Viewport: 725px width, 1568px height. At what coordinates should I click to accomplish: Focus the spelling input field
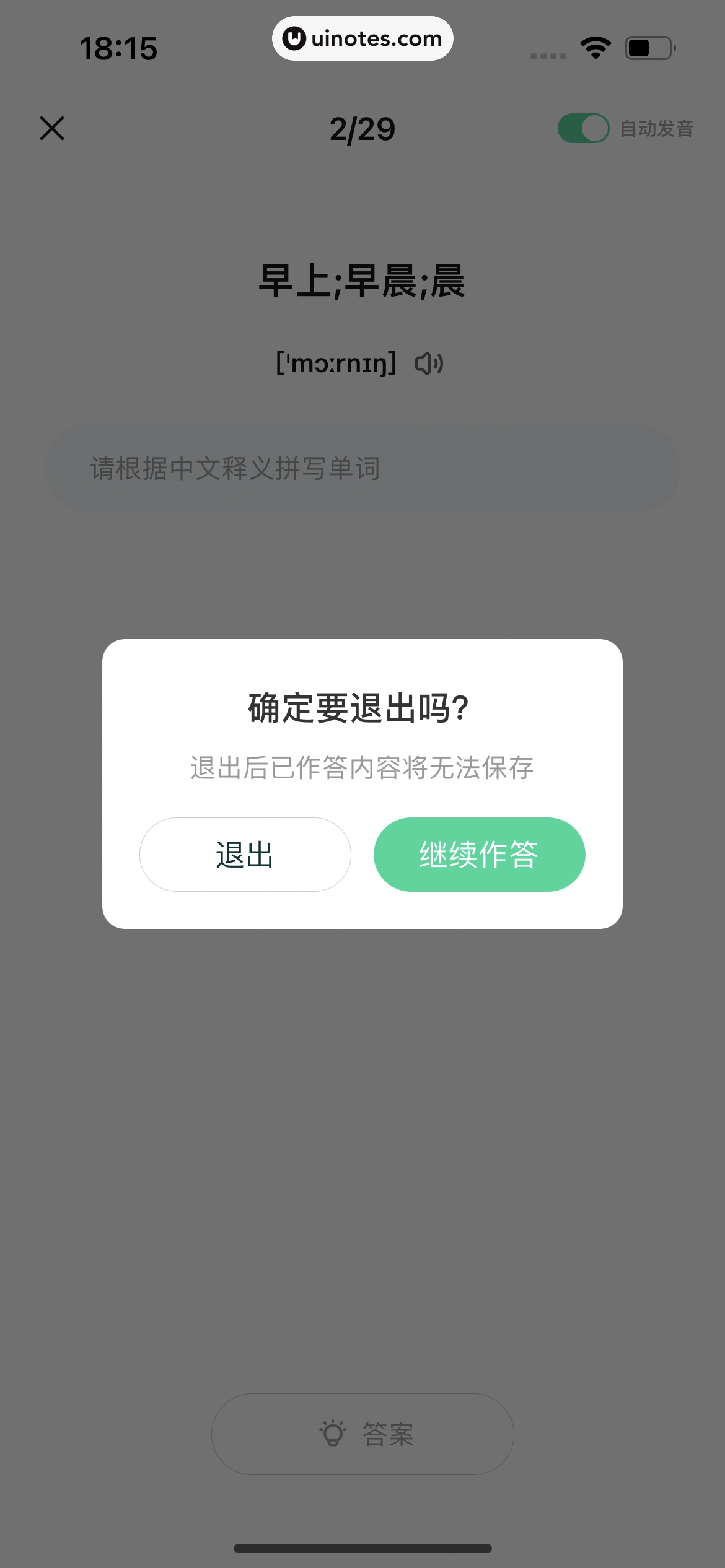point(362,468)
